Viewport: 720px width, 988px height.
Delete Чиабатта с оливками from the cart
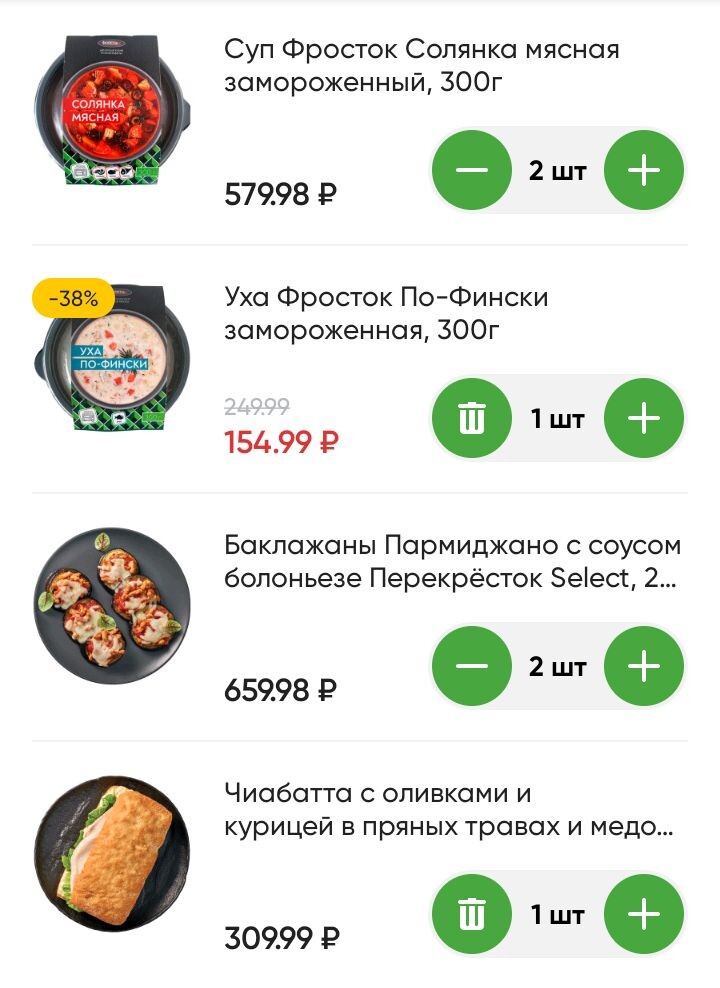click(x=471, y=914)
